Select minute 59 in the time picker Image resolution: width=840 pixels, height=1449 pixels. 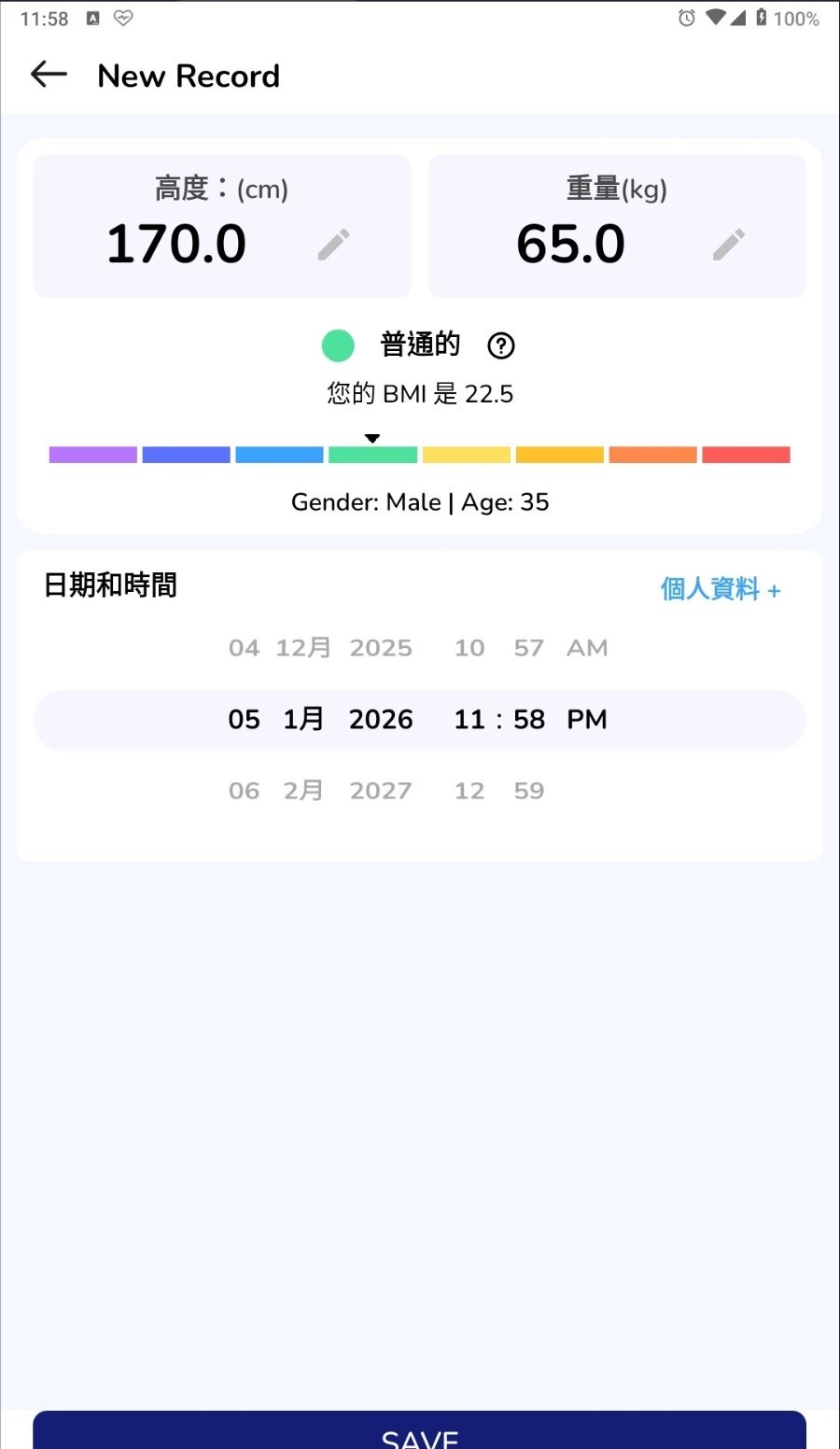pyautogui.click(x=529, y=791)
